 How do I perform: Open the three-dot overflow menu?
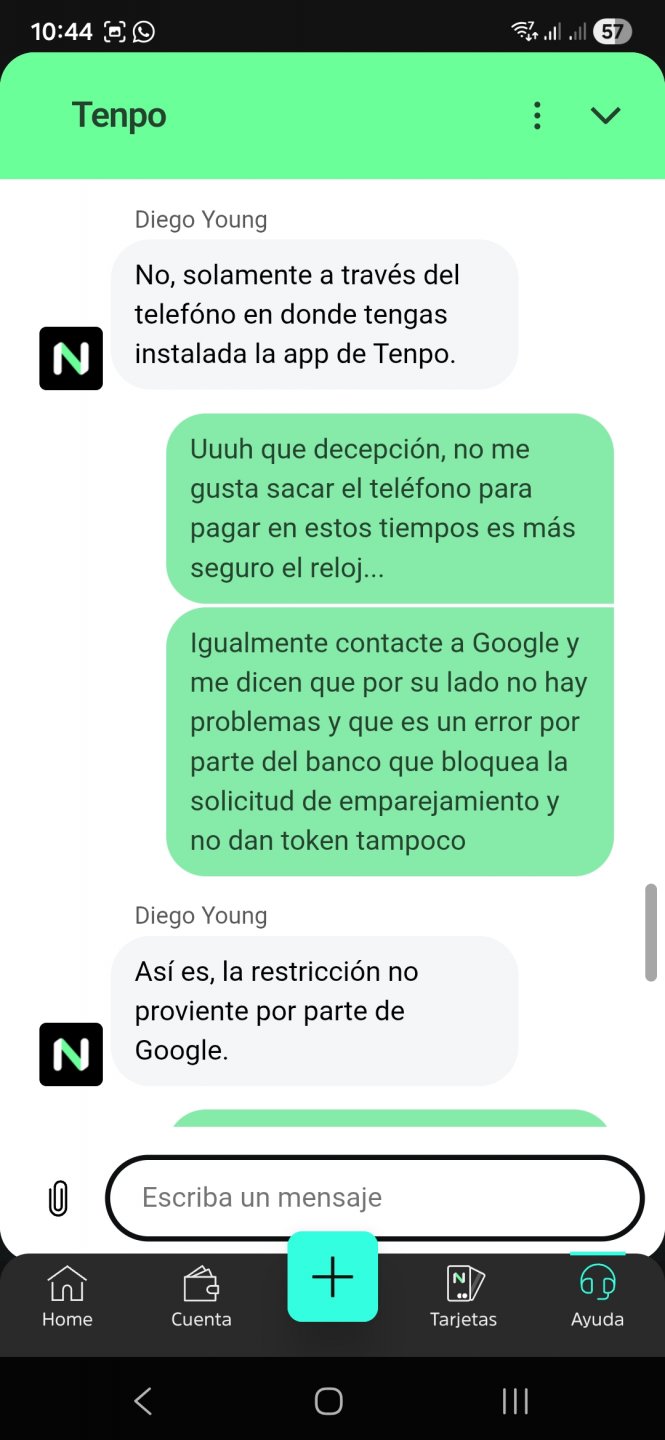pos(537,116)
